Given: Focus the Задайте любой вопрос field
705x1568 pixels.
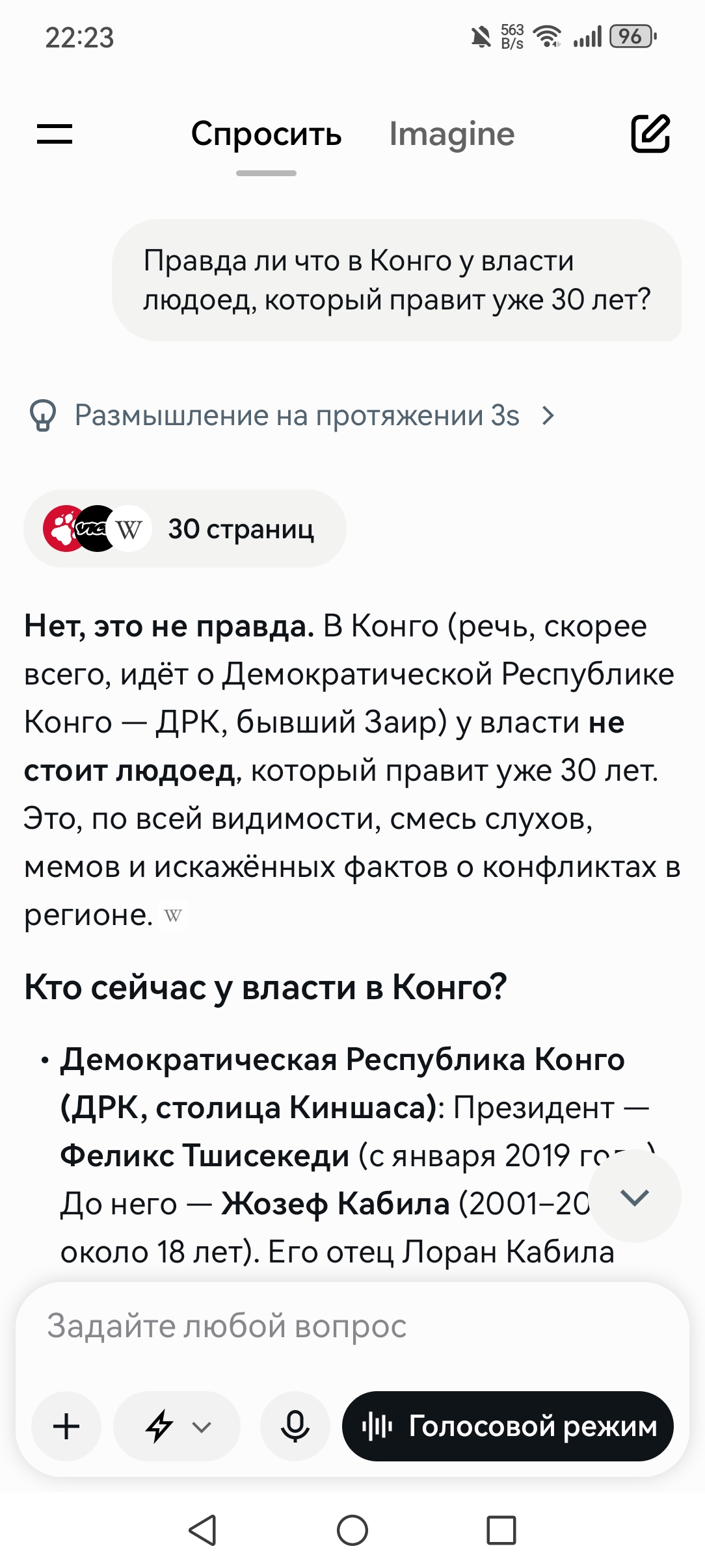Looking at the screenshot, I should 351,1326.
